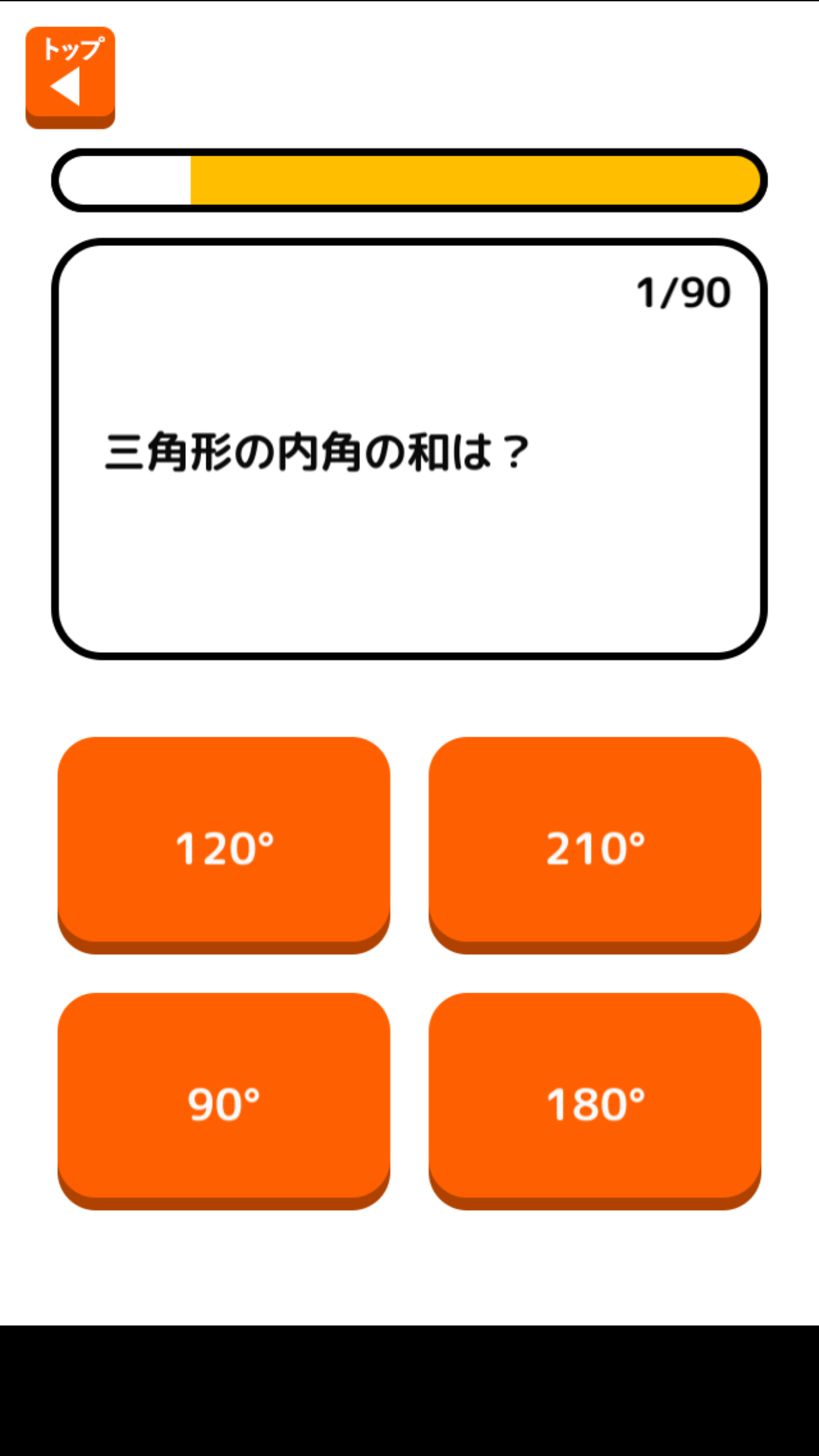Click the white question card area

409,448
